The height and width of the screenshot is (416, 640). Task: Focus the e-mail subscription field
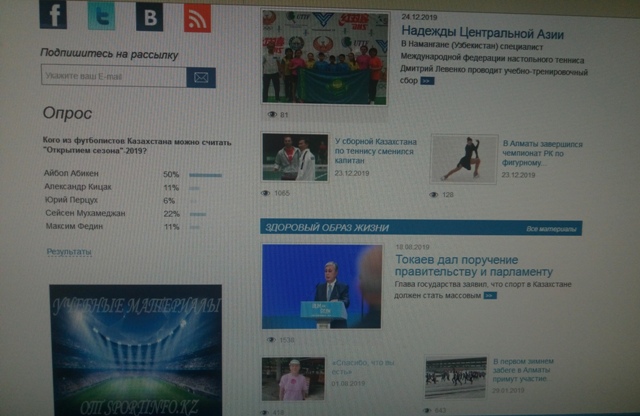point(113,77)
